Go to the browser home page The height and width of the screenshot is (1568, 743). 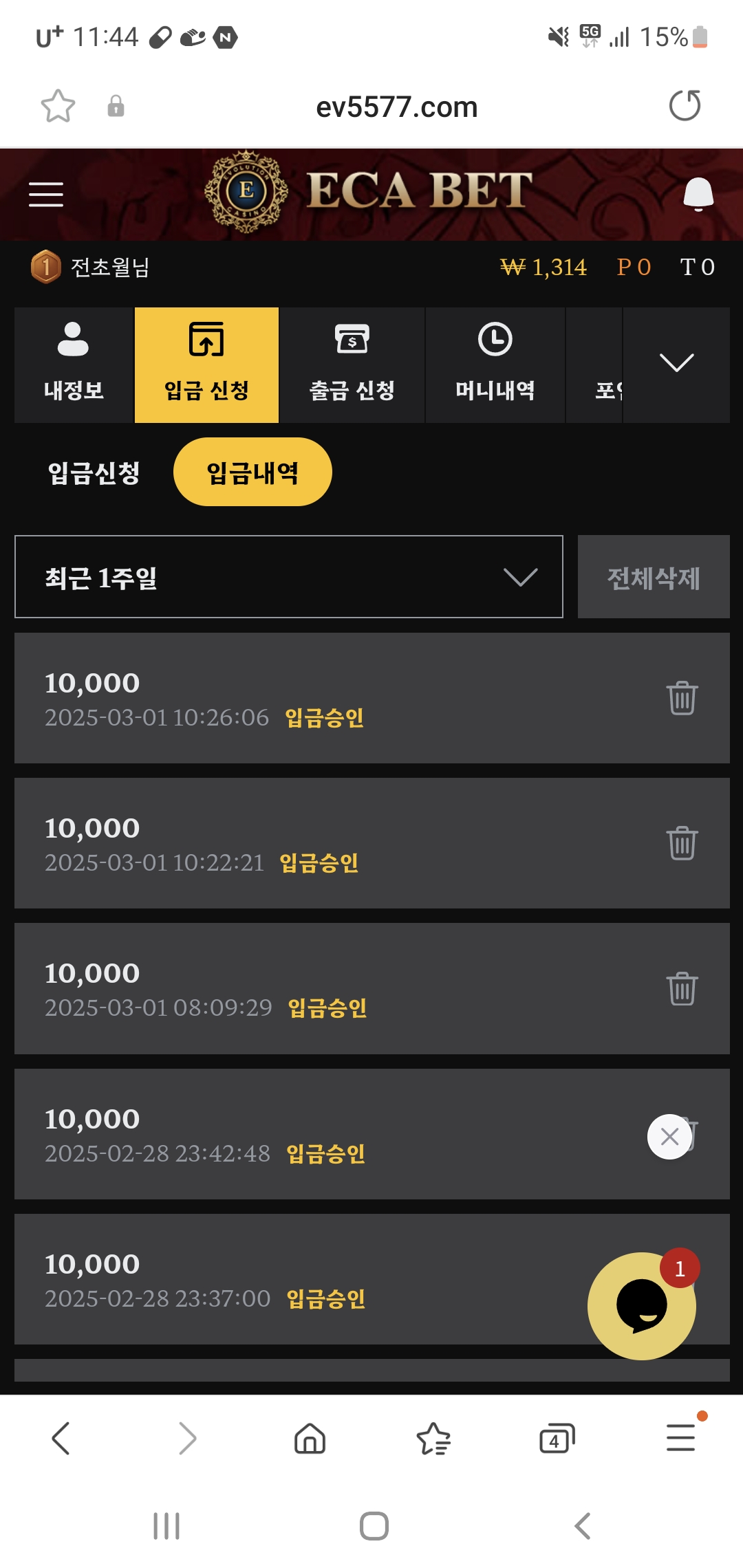310,1439
